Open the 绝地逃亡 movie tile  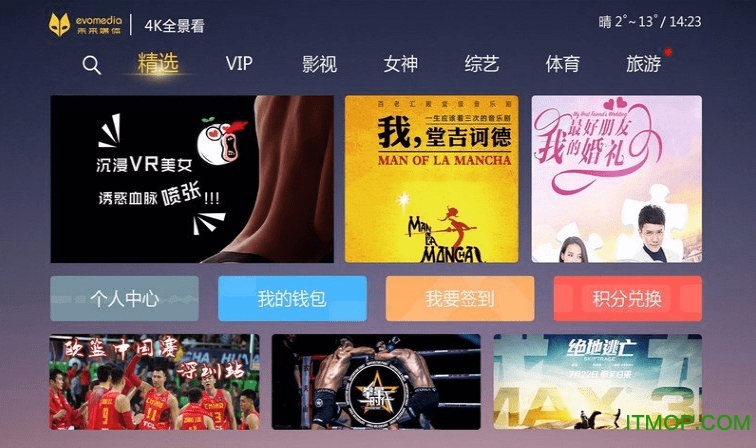[597, 382]
